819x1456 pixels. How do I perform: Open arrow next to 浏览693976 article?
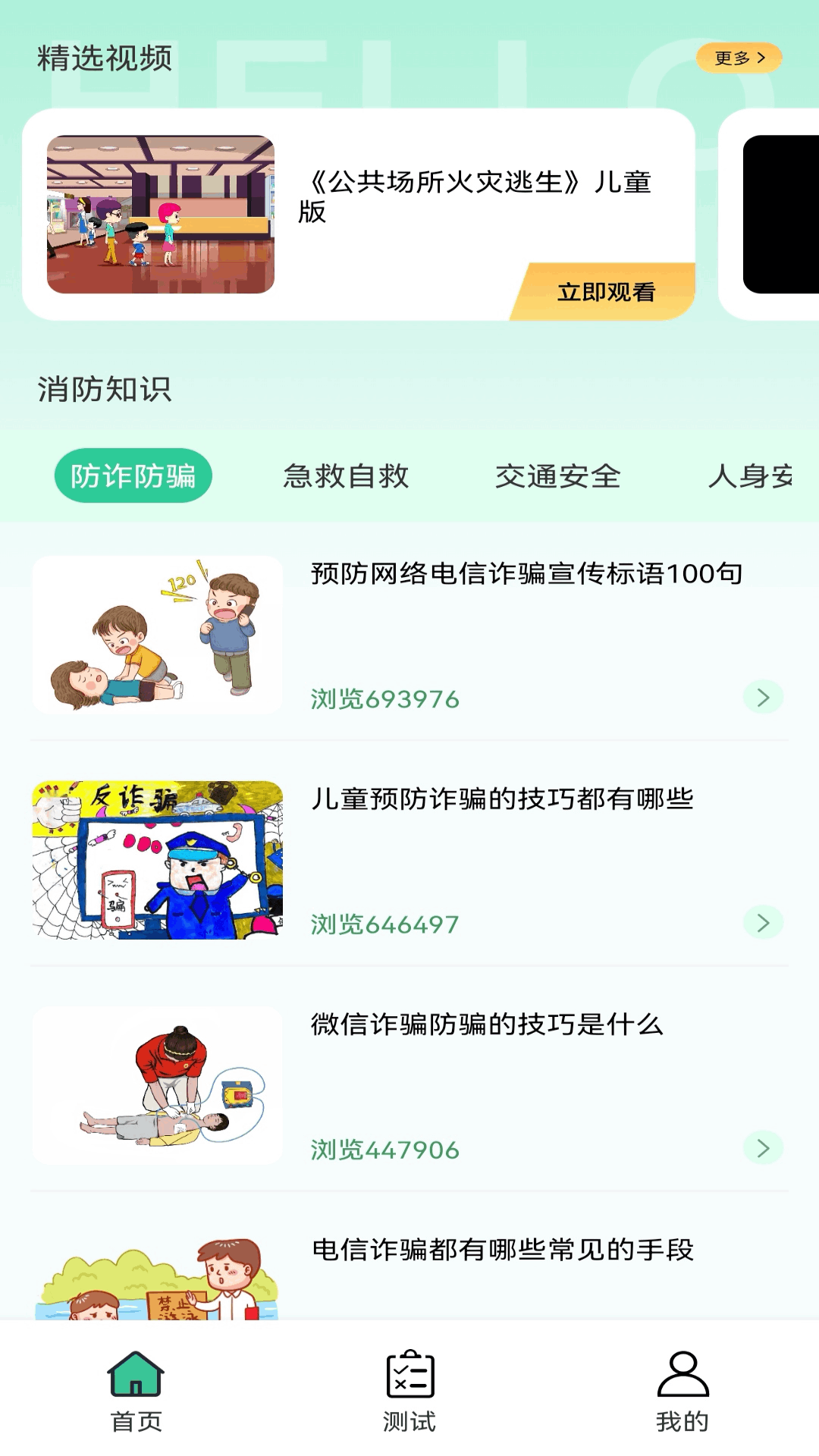[763, 697]
